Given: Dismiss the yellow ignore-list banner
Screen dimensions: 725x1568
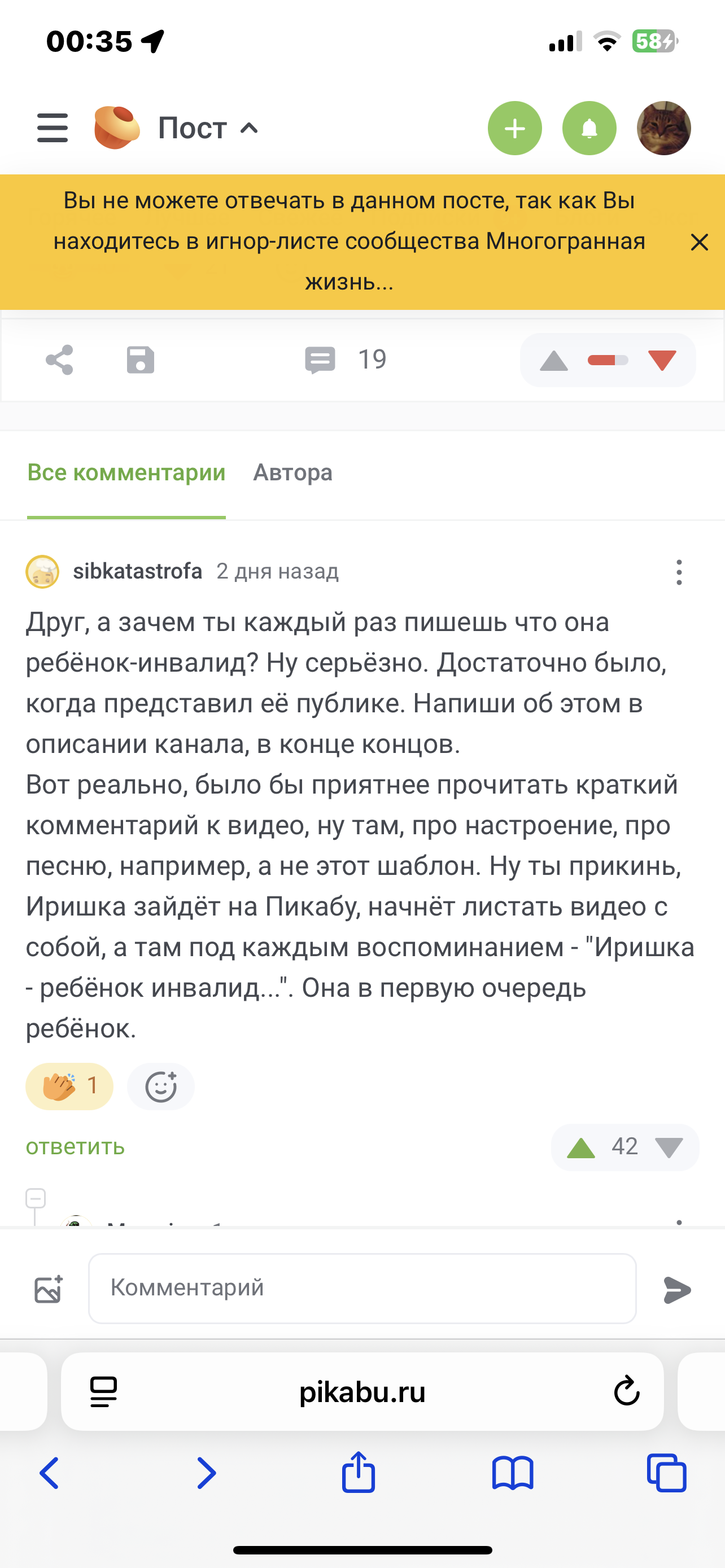Looking at the screenshot, I should tap(699, 242).
